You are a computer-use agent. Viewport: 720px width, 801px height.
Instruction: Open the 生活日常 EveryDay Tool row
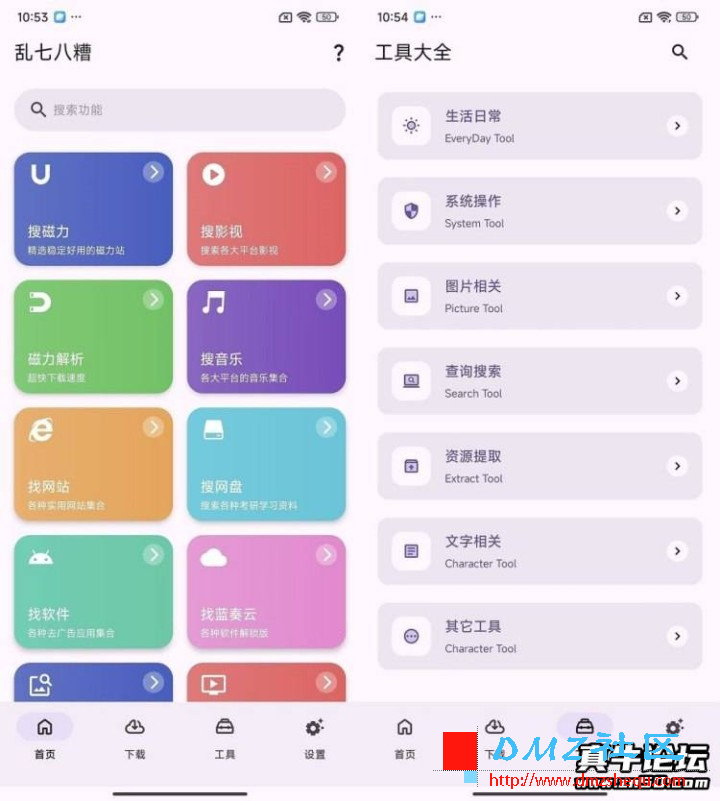pos(540,126)
